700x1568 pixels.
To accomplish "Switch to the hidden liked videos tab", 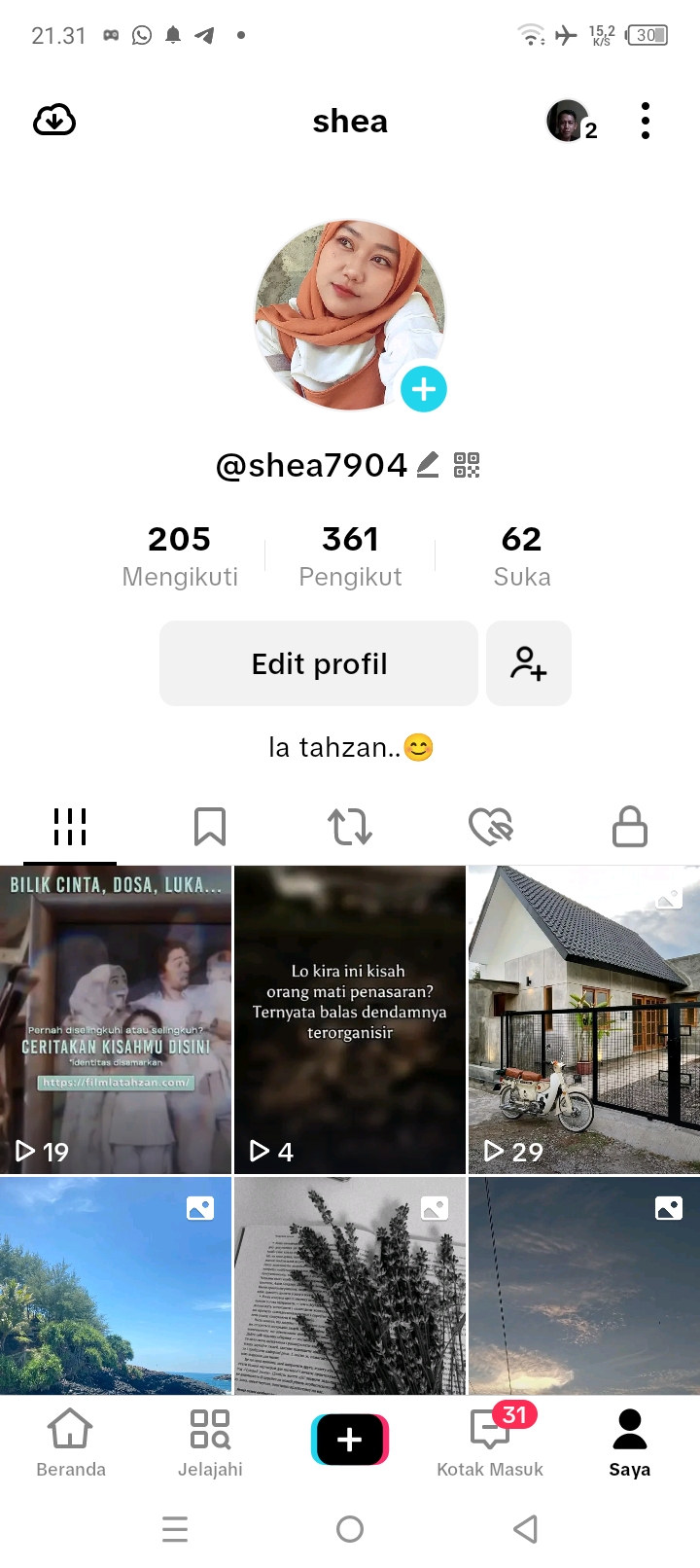I will click(490, 827).
